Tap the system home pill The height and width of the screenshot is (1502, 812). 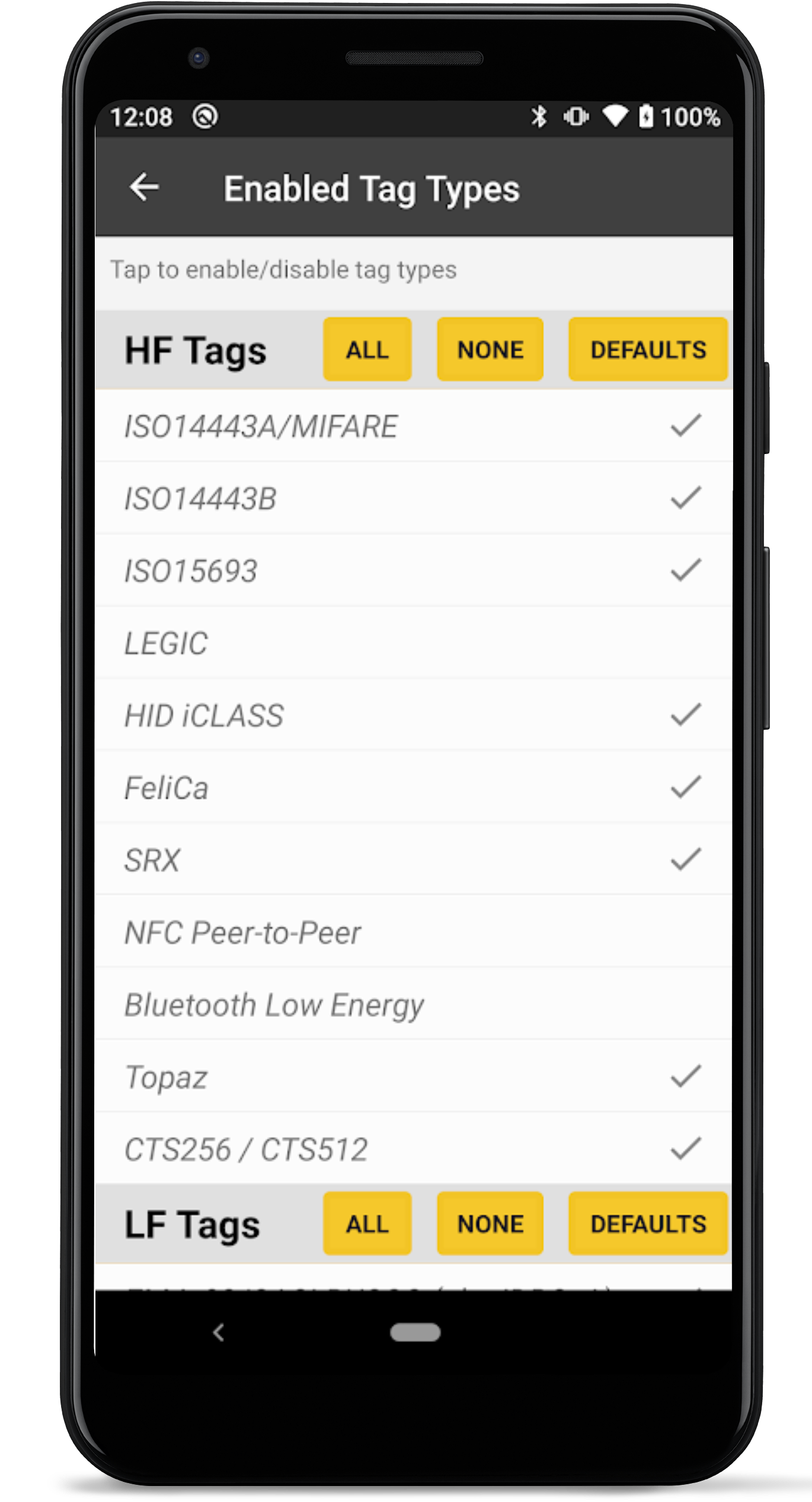tap(415, 1332)
